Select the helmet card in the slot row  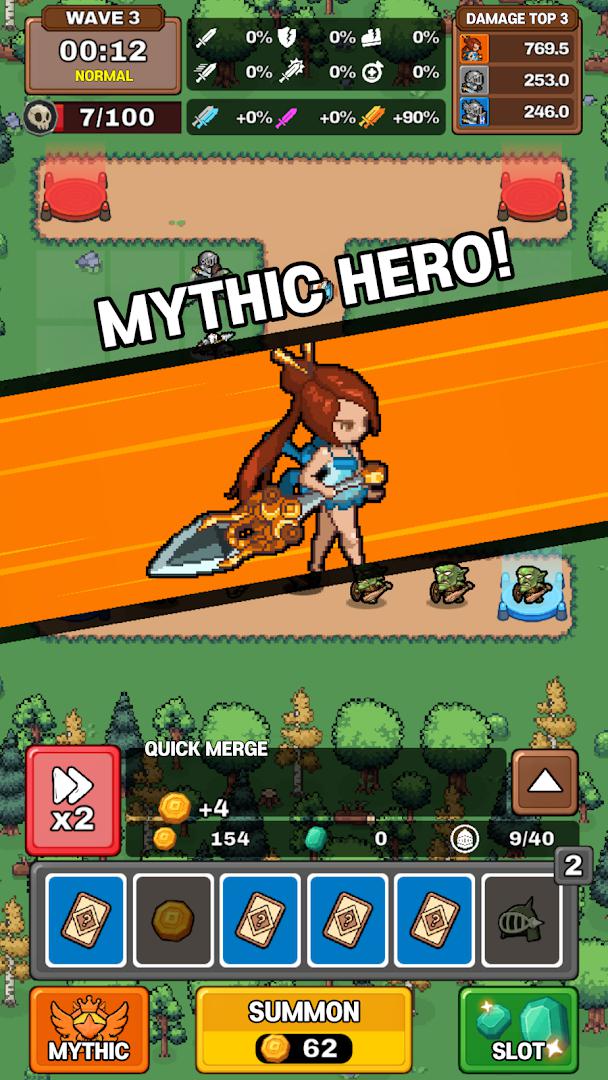pos(520,920)
